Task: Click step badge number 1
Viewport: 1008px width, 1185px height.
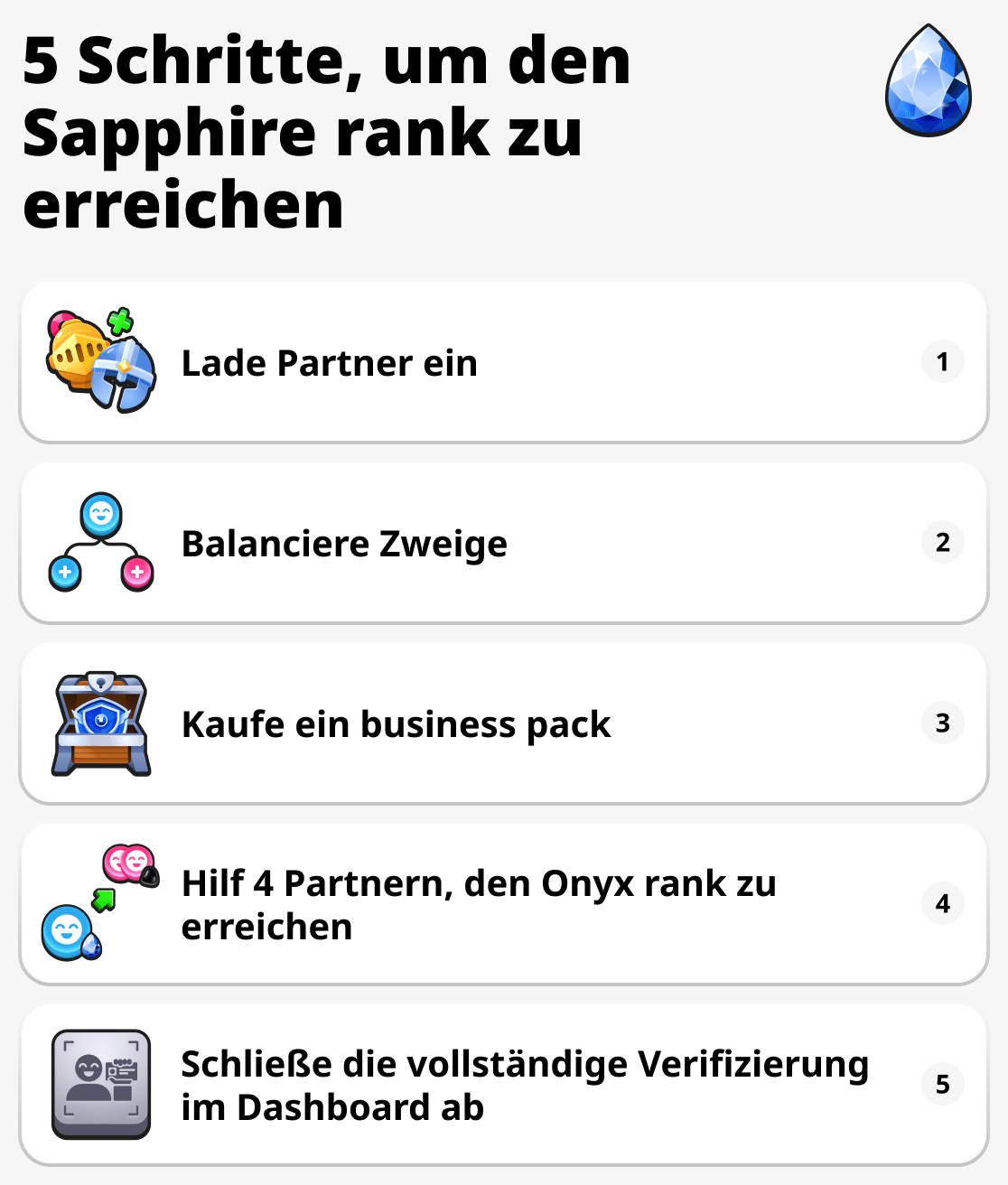Action: tap(943, 361)
